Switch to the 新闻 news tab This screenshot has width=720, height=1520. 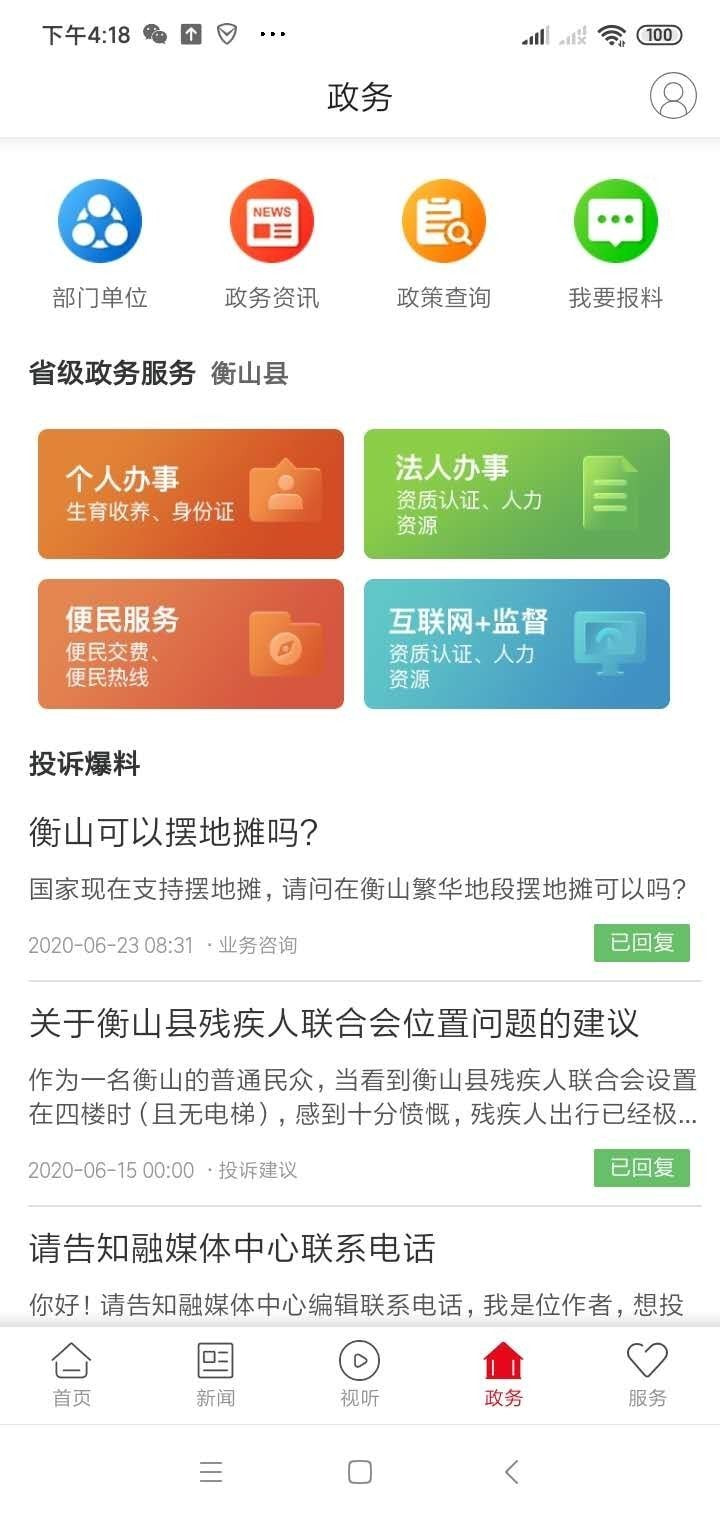(216, 1375)
